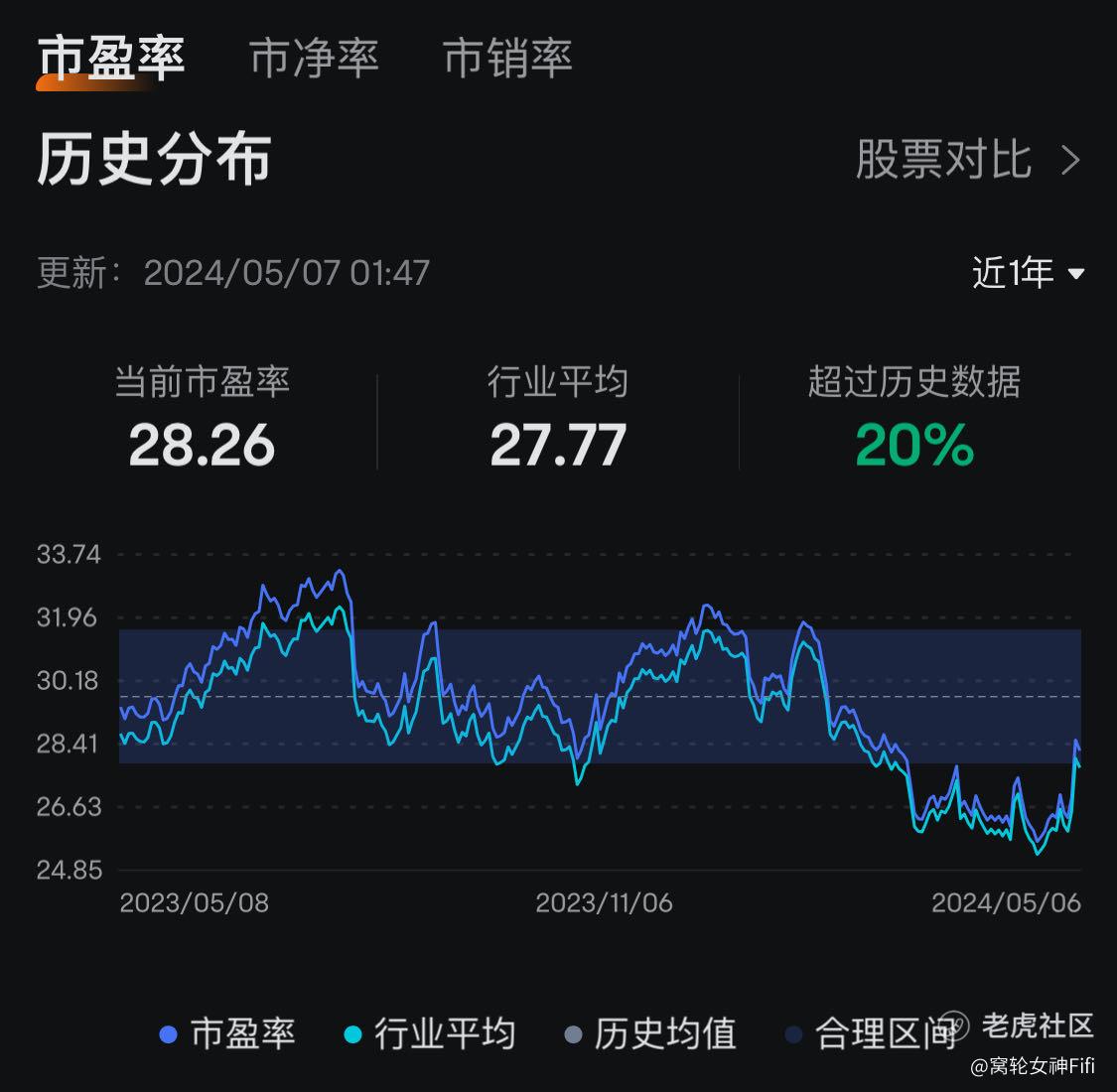Image resolution: width=1117 pixels, height=1092 pixels.
Task: Toggle the 合理区间 legend band
Action: (x=871, y=1033)
